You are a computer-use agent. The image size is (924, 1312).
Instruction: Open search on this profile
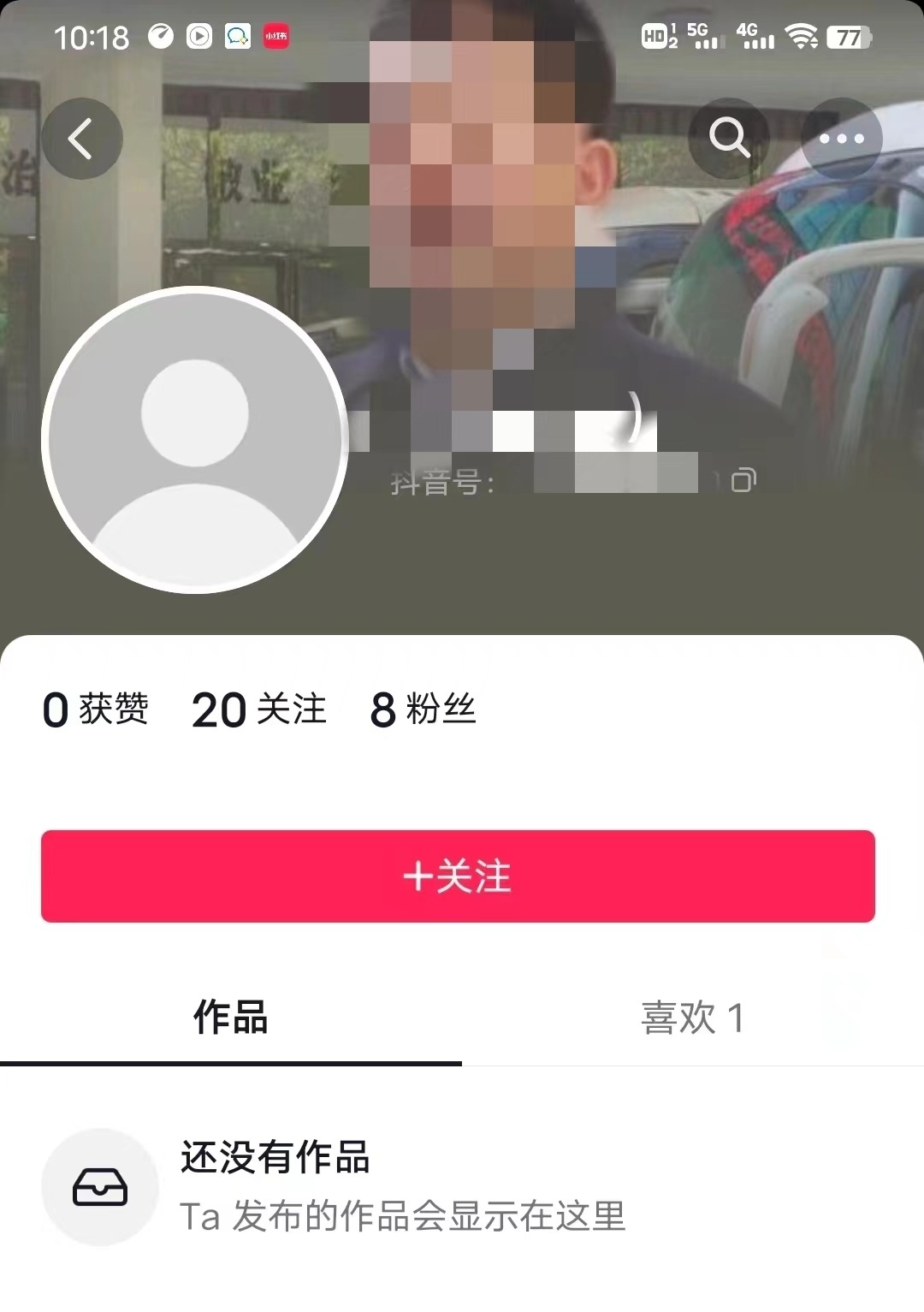pyautogui.click(x=729, y=138)
